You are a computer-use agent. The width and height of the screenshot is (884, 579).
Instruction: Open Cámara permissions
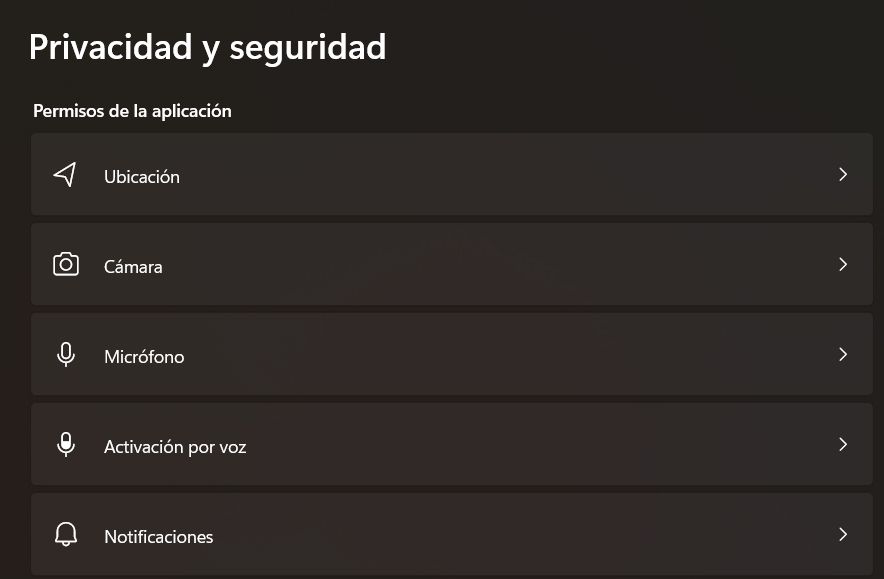pyautogui.click(x=450, y=265)
